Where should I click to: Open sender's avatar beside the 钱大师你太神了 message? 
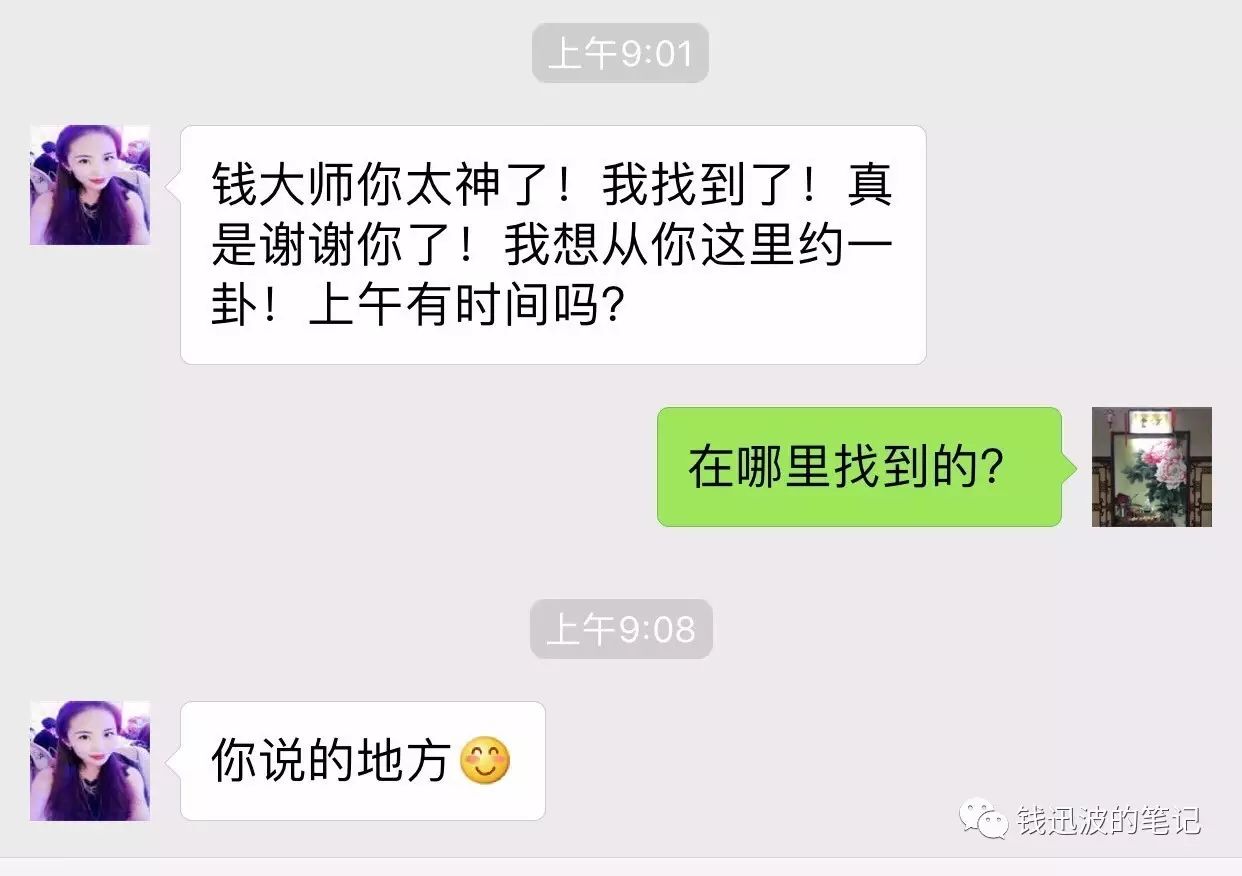pyautogui.click(x=90, y=185)
